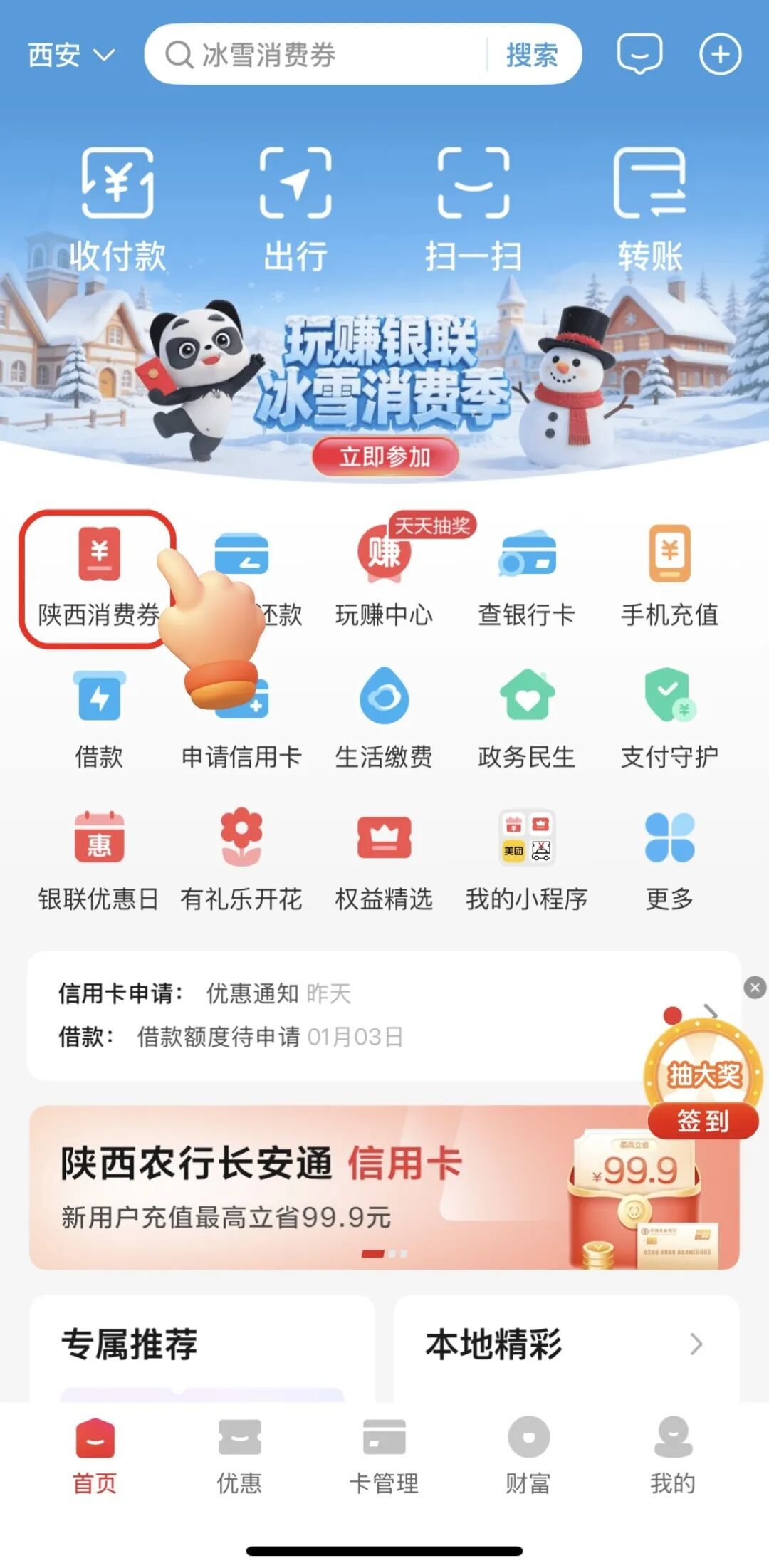
Task: Dismiss the credit card notification card
Action: pos(755,987)
